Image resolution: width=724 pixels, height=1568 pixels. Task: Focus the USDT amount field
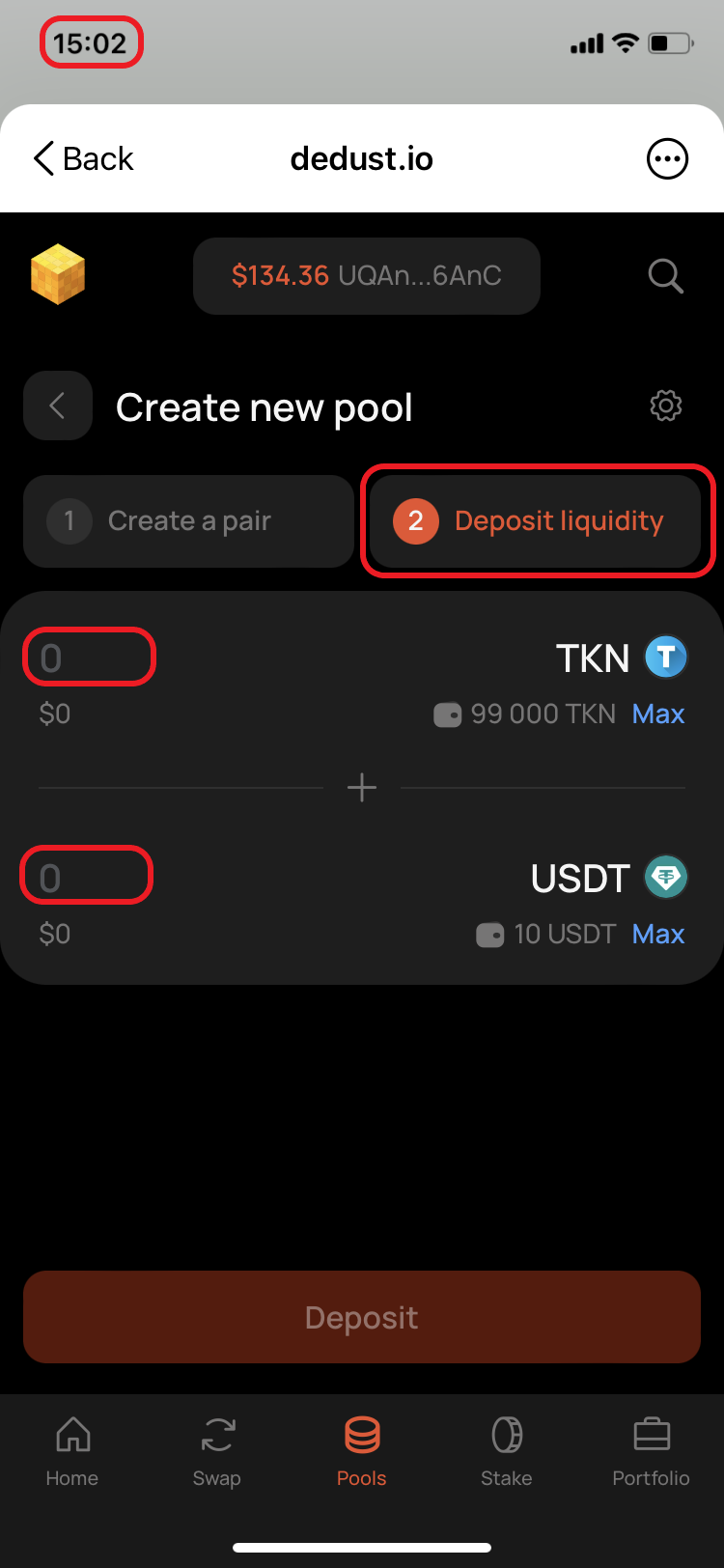point(87,877)
